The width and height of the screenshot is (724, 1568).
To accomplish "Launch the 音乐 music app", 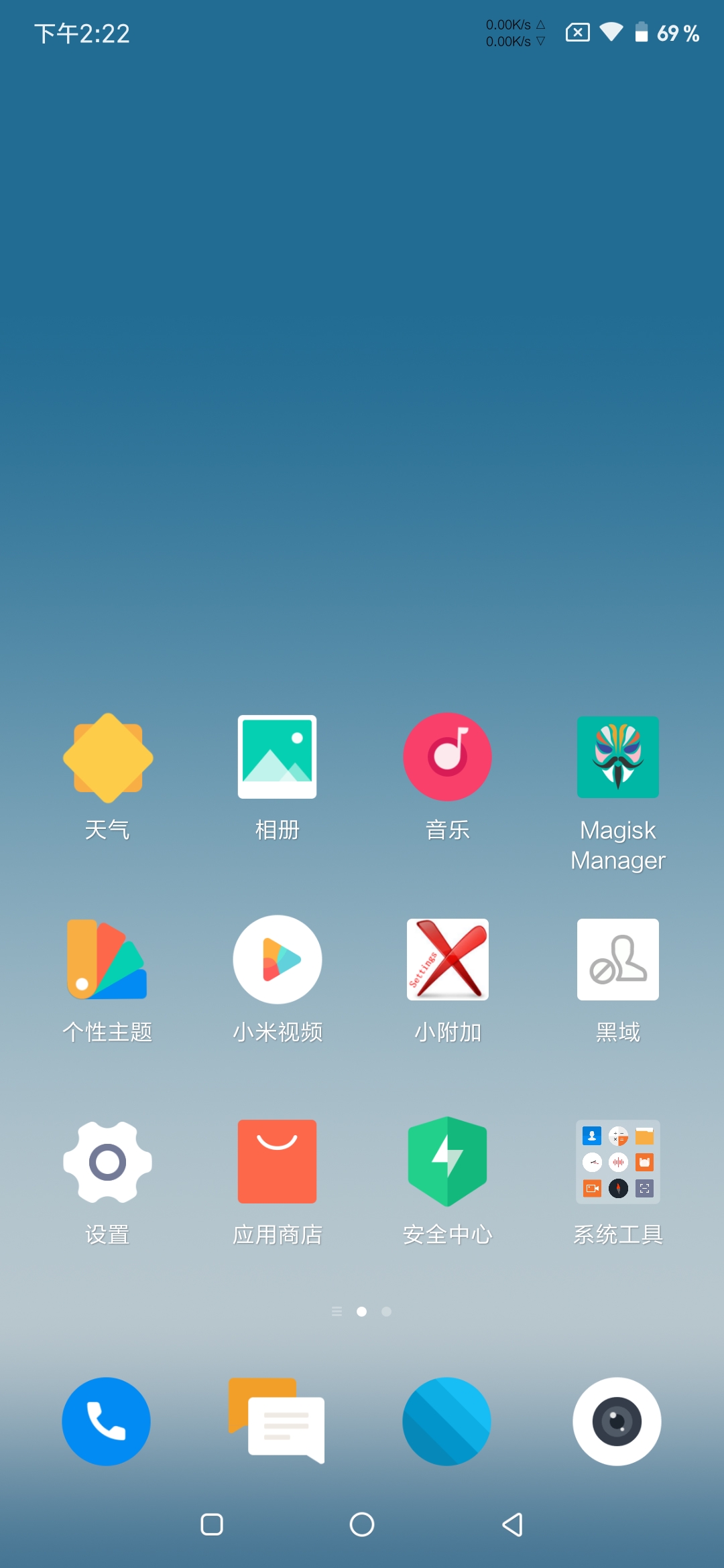I will click(x=447, y=758).
